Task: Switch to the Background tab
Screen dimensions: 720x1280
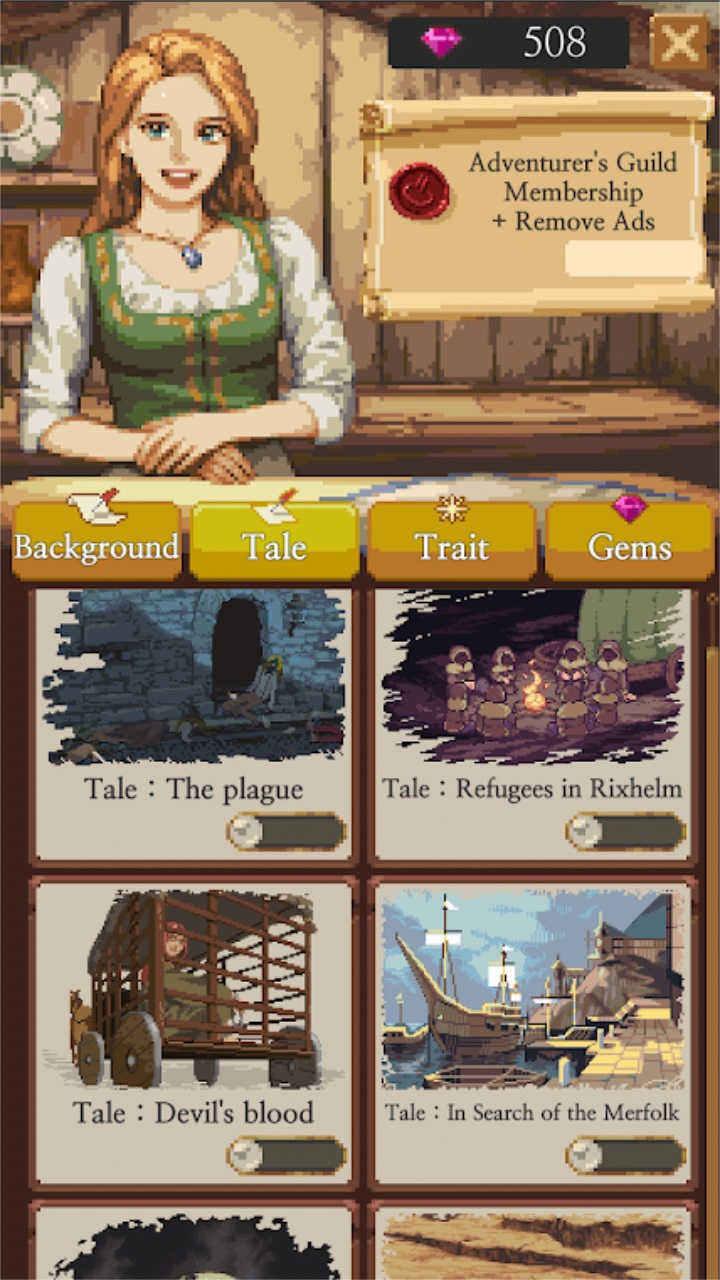Action: pyautogui.click(x=96, y=545)
